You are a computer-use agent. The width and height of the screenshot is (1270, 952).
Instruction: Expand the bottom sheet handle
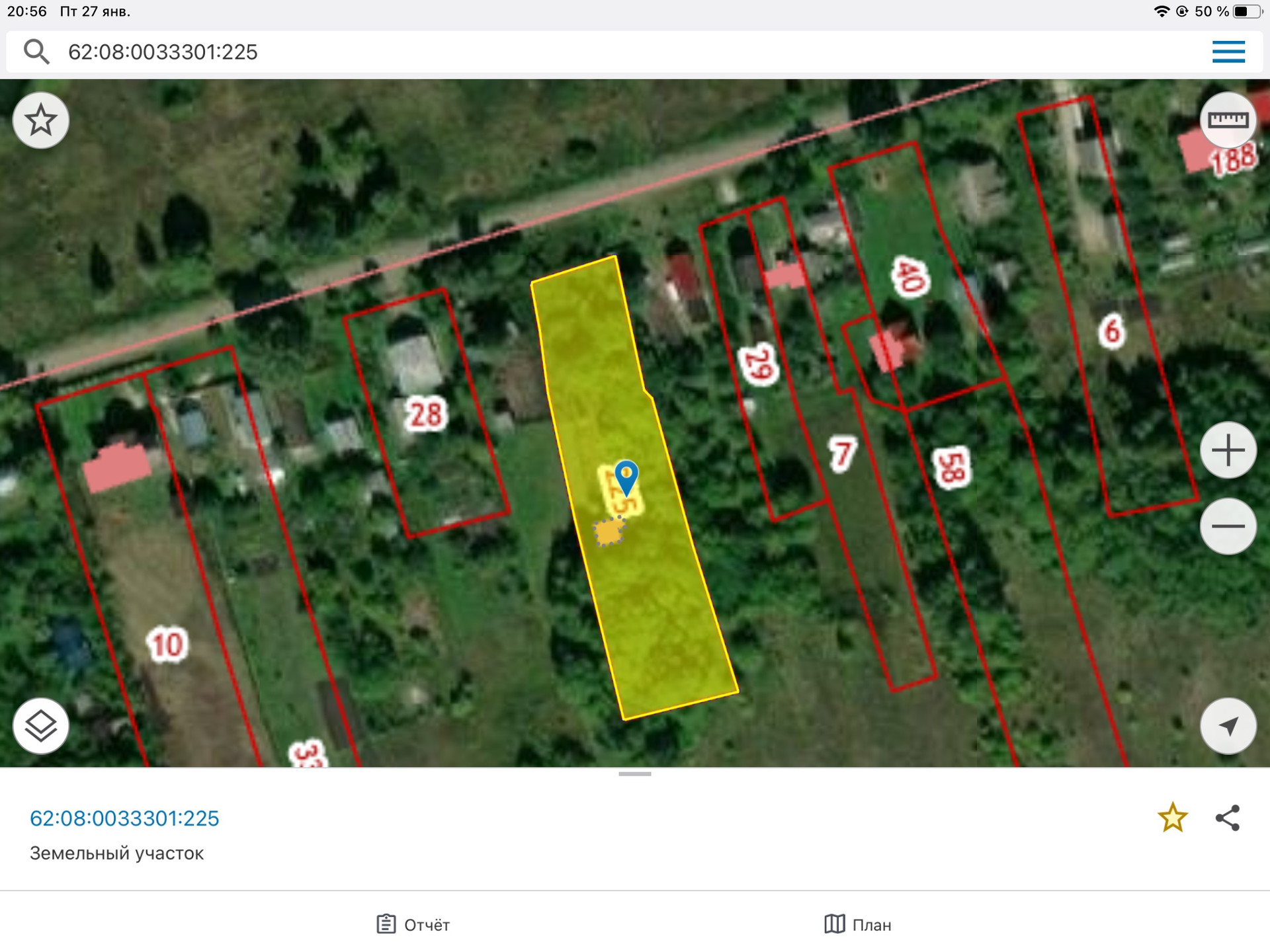pyautogui.click(x=635, y=773)
